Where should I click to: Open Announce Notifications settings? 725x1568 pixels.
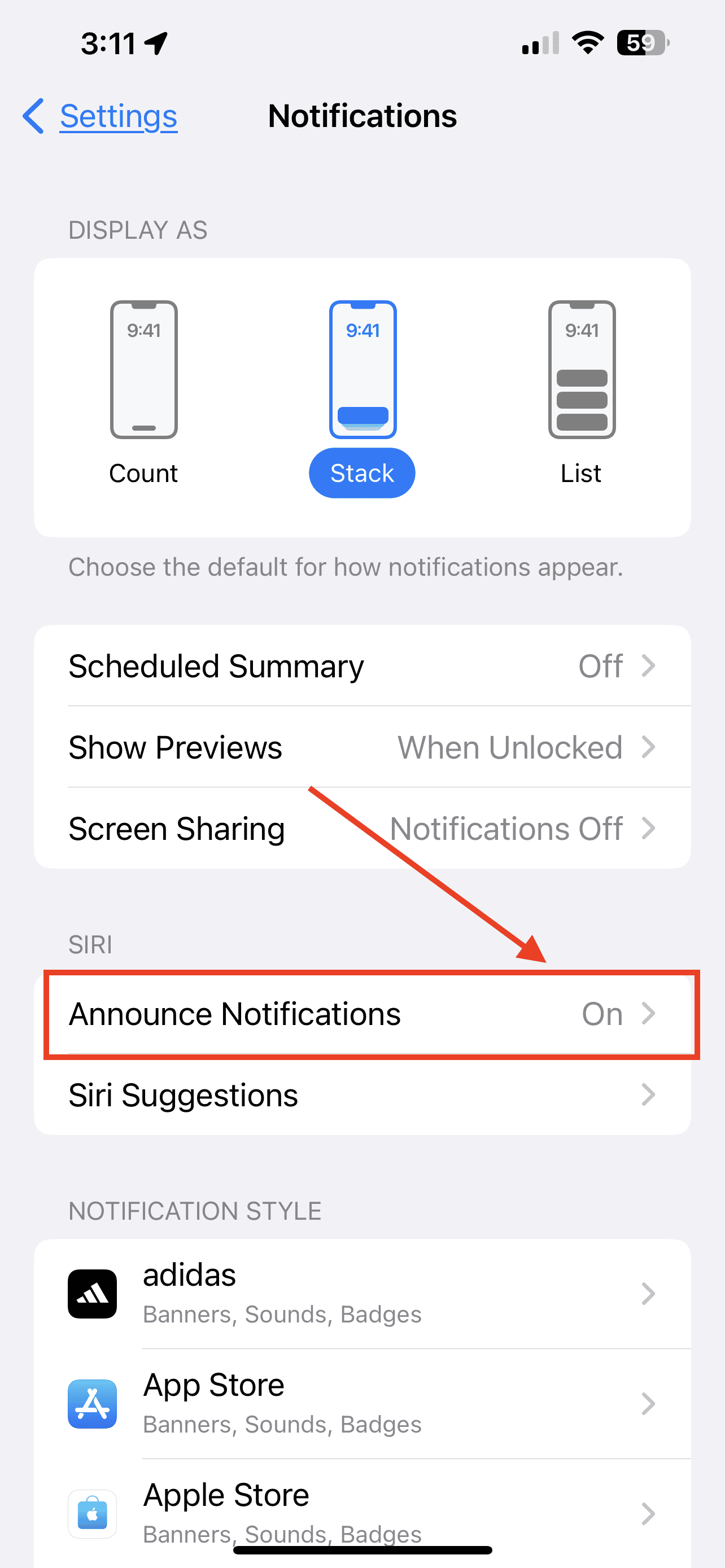pos(362,1014)
